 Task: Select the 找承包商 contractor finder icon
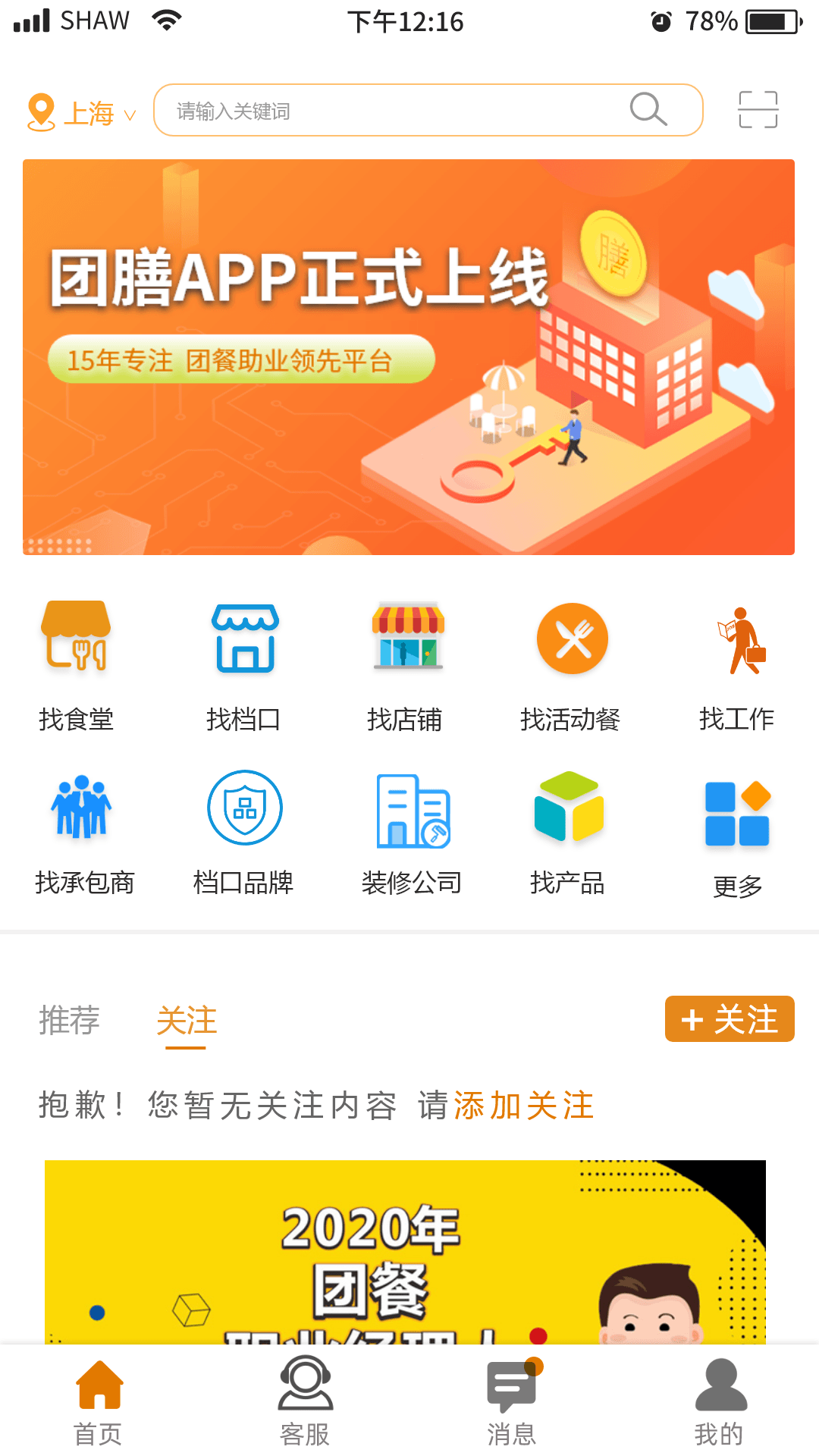click(82, 808)
